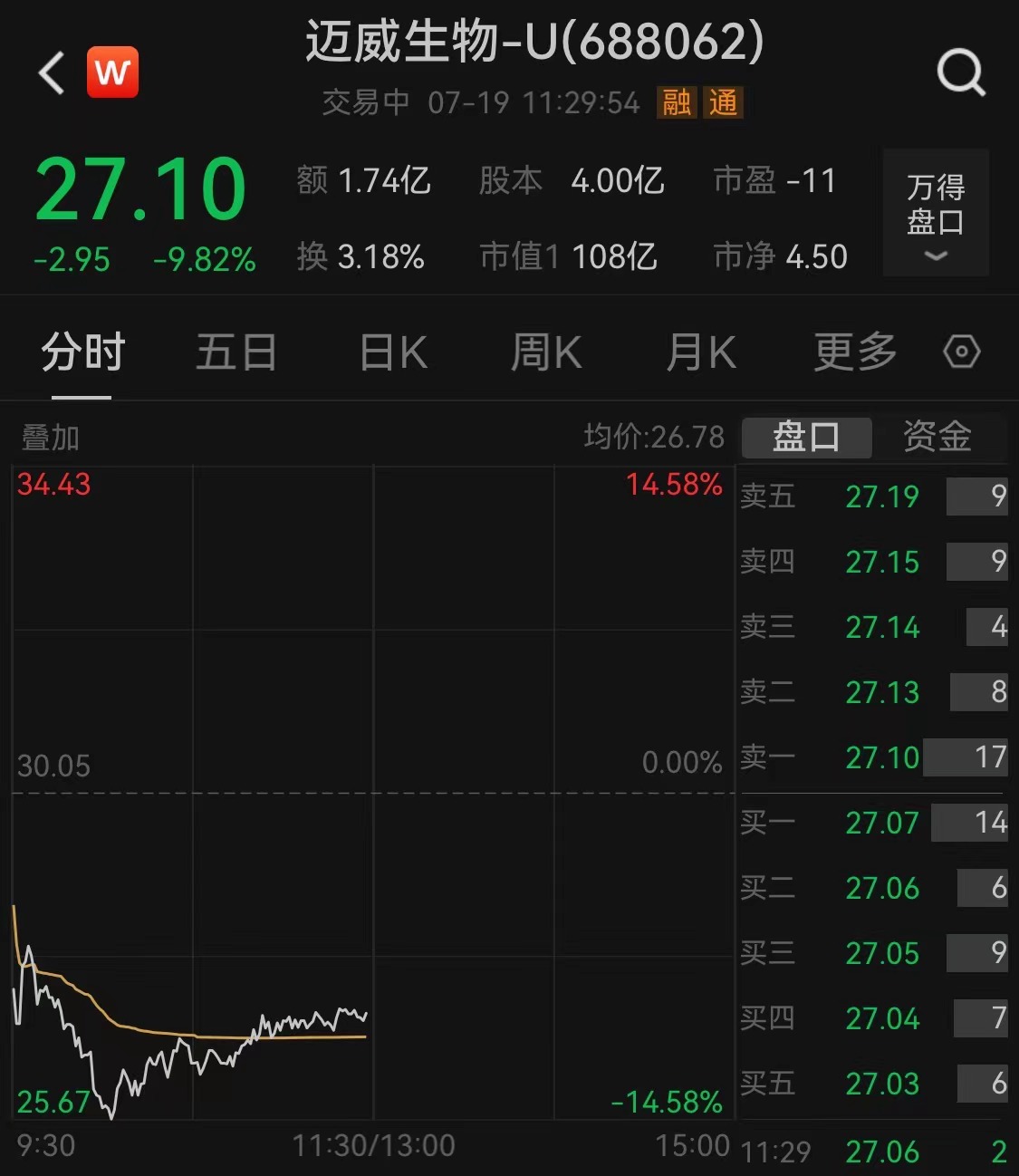Open the chart settings hexagon icon
This screenshot has height=1176, width=1019.
coord(961,352)
